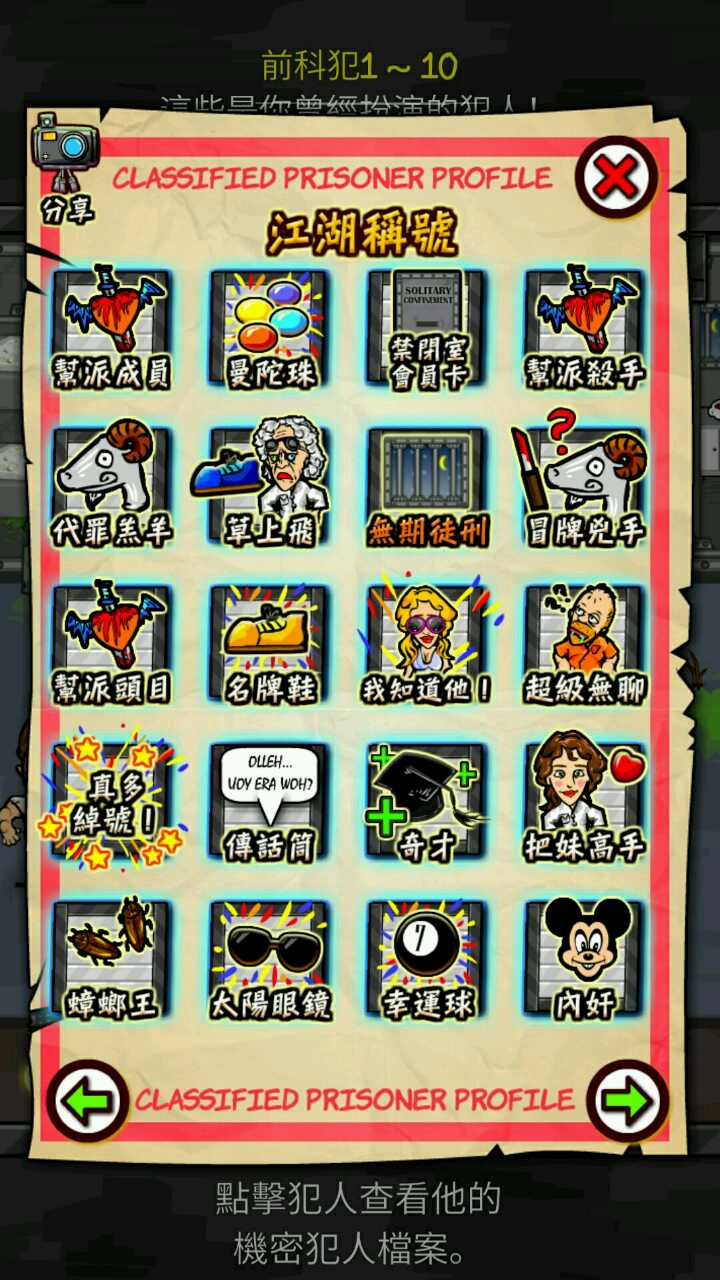Open the 幫派成員 badge
Viewport: 720px width, 1280px height.
click(x=112, y=328)
